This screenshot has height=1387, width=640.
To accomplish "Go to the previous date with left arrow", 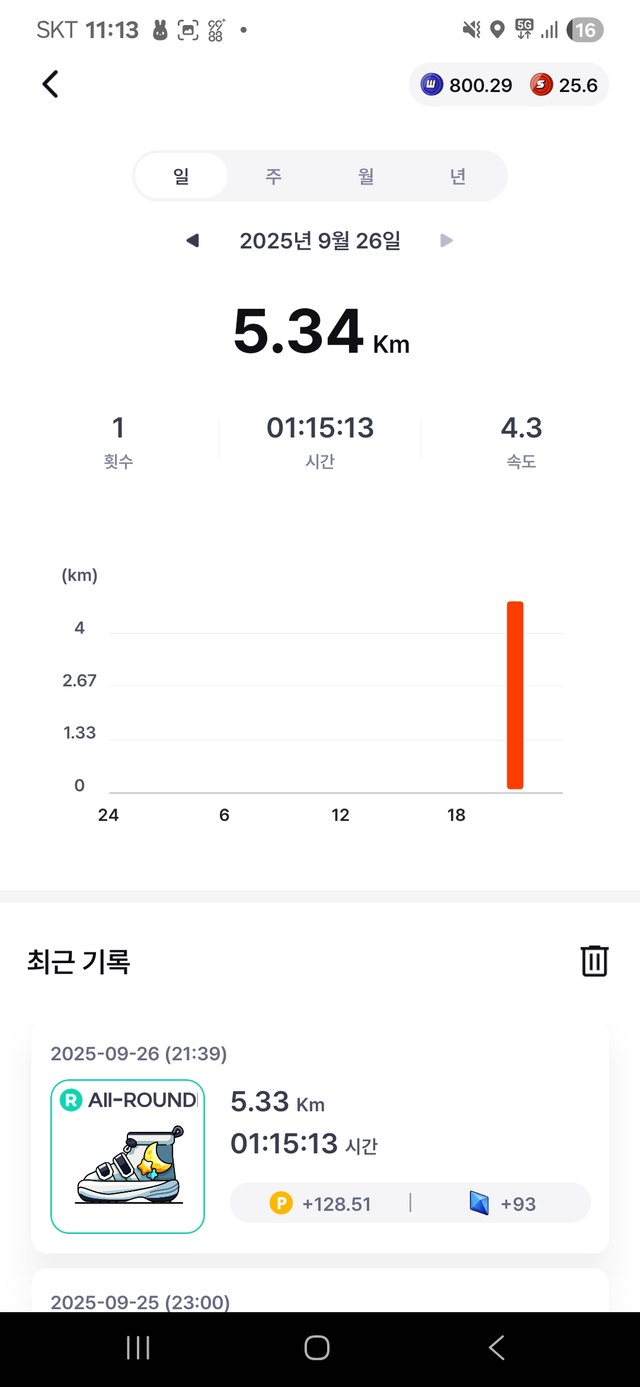I will tap(193, 241).
